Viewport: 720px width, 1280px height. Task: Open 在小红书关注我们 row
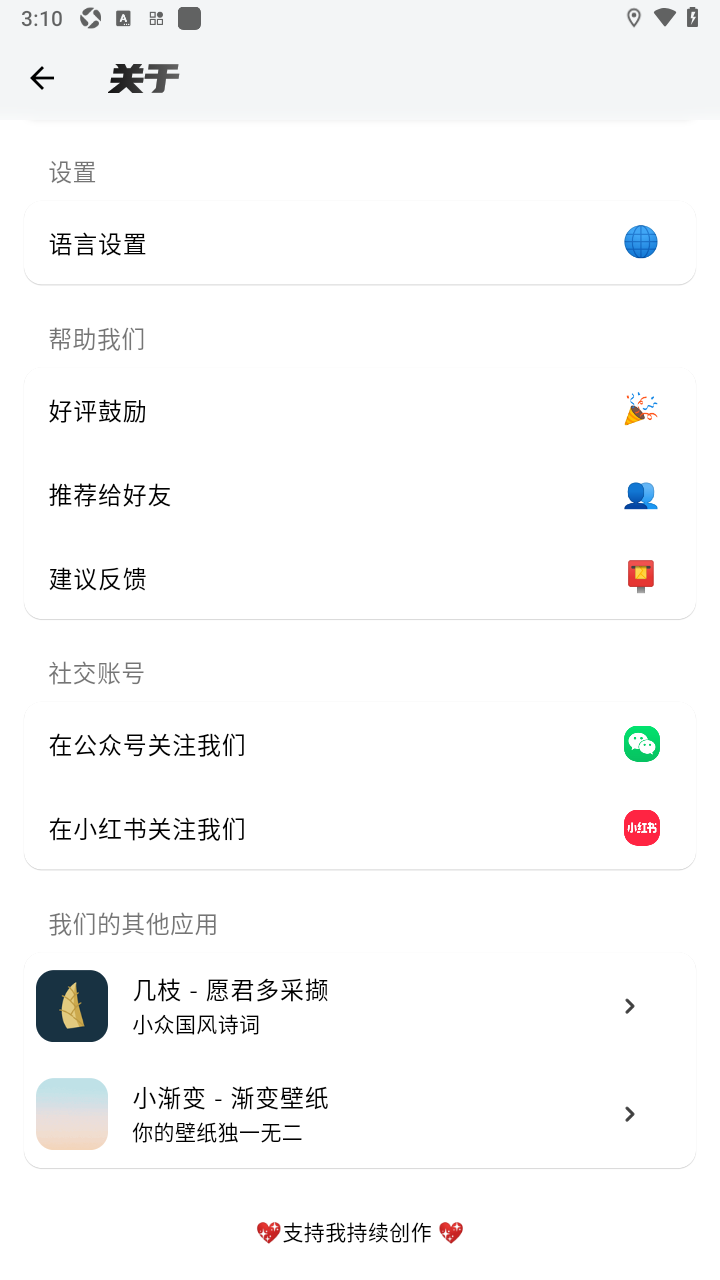pyautogui.click(x=360, y=828)
